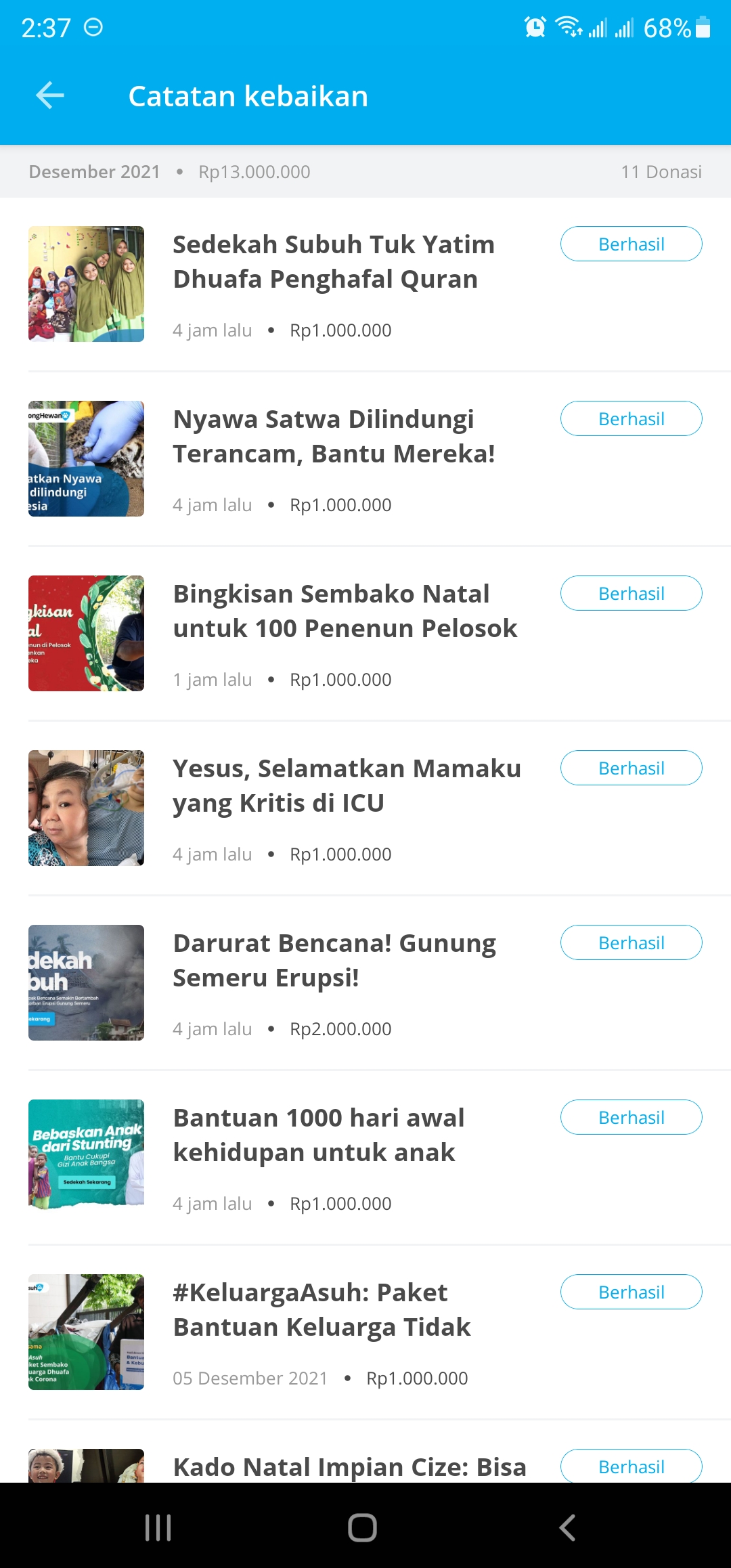731x1568 pixels.
Task: Open Yesus, Selamatkan Mamaku donation
Action: pyautogui.click(x=347, y=786)
